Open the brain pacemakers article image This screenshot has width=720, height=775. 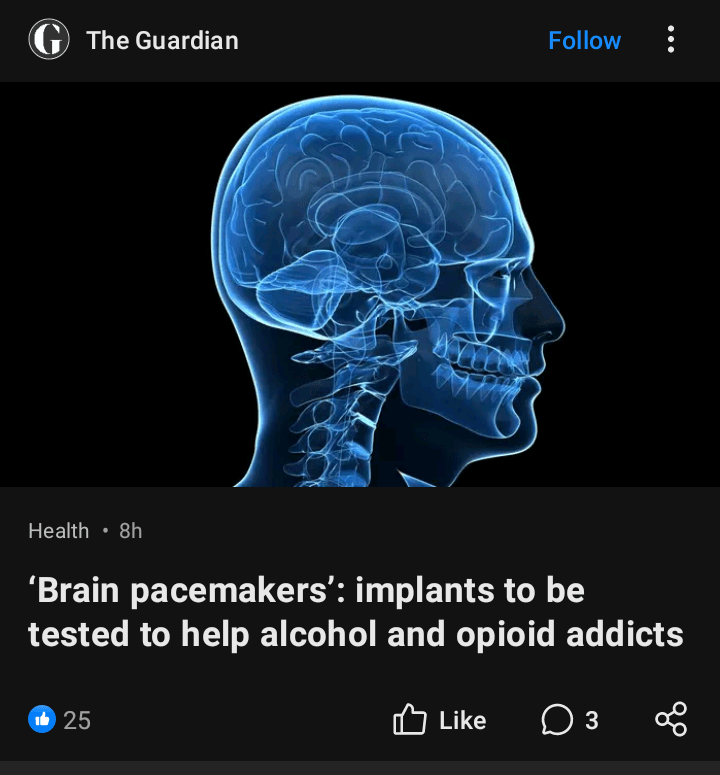tap(360, 284)
